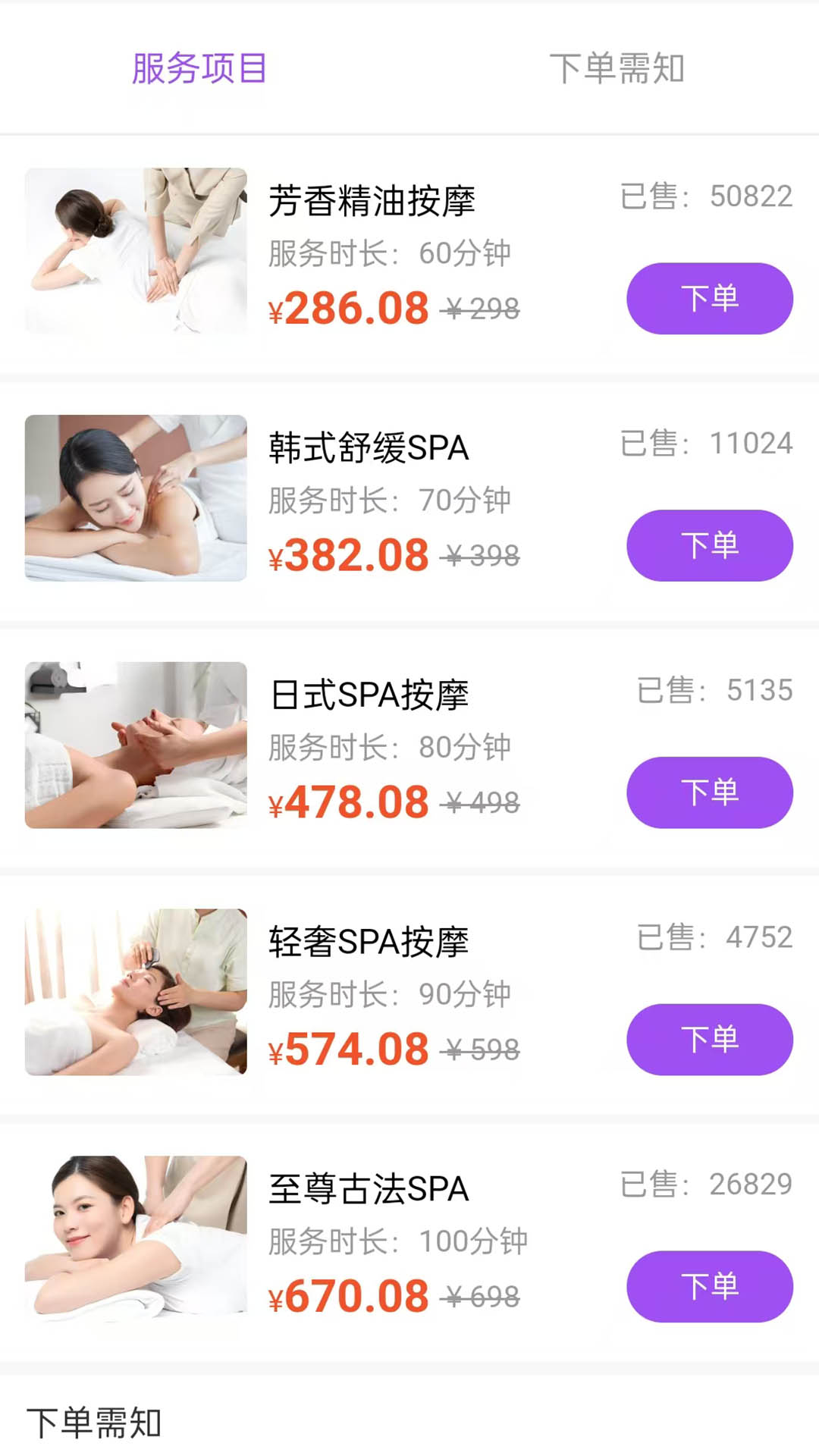Tap 下单 for 芳香精油按摩
Viewport: 819px width, 1456px height.
click(x=708, y=298)
